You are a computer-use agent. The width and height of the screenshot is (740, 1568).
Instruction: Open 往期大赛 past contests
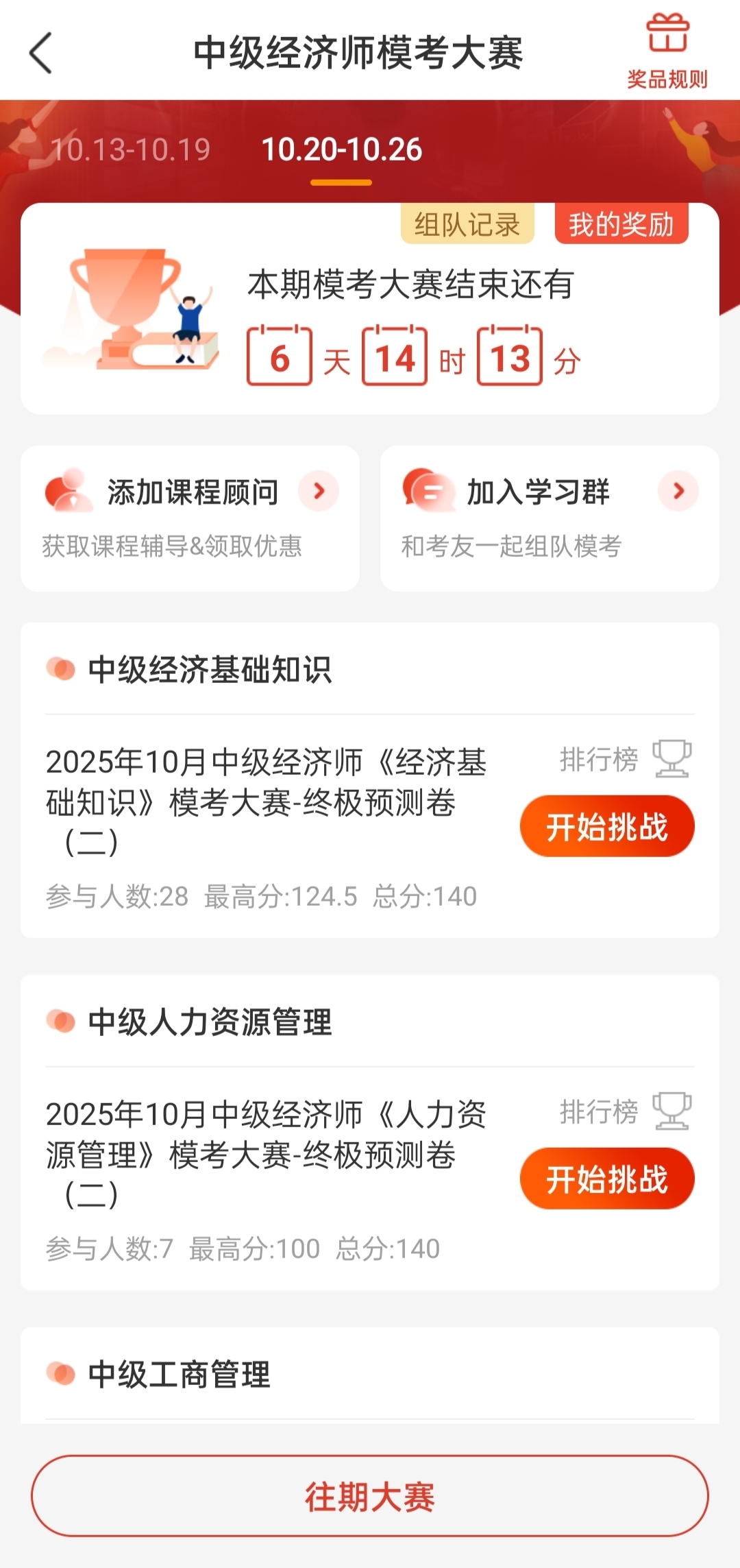click(x=370, y=1495)
